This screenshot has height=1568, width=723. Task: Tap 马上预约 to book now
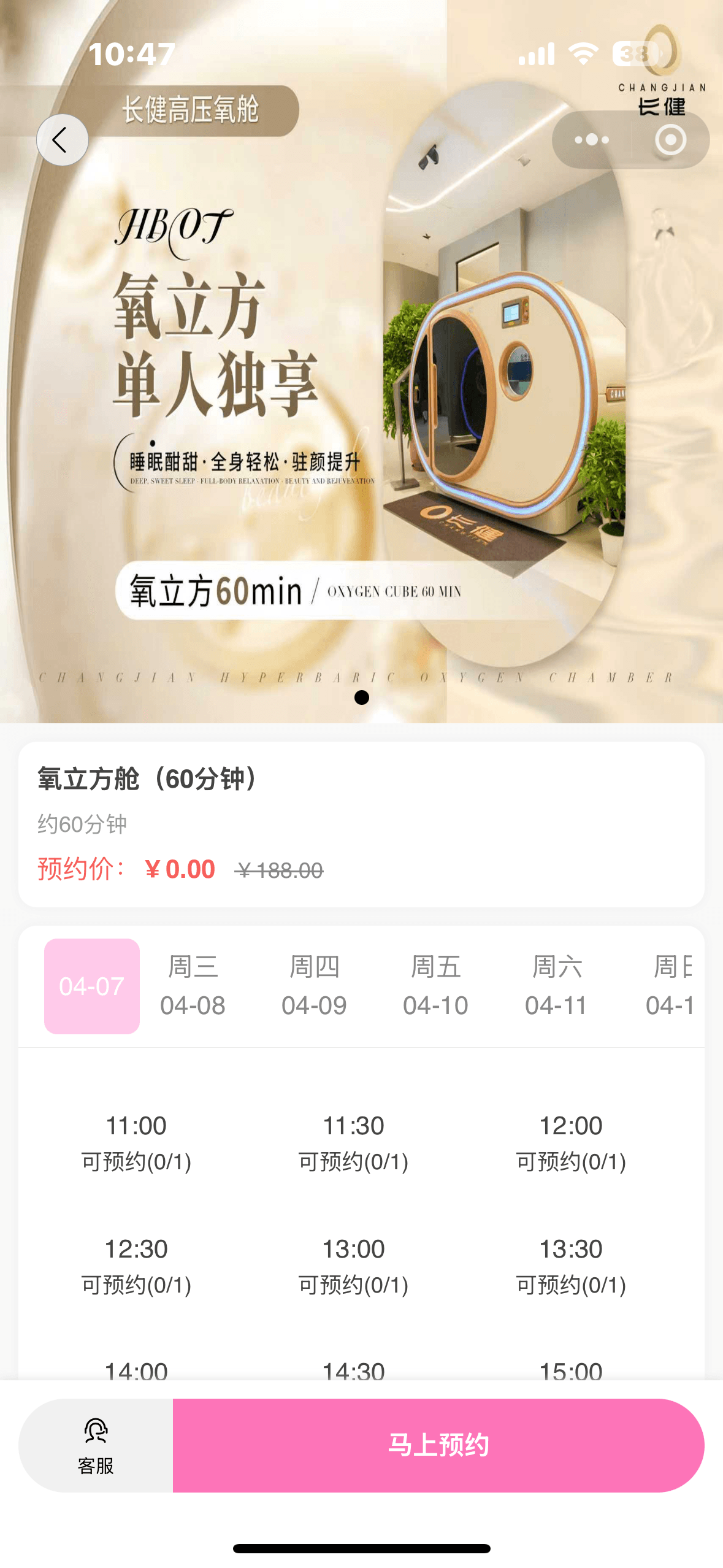pyautogui.click(x=438, y=1445)
